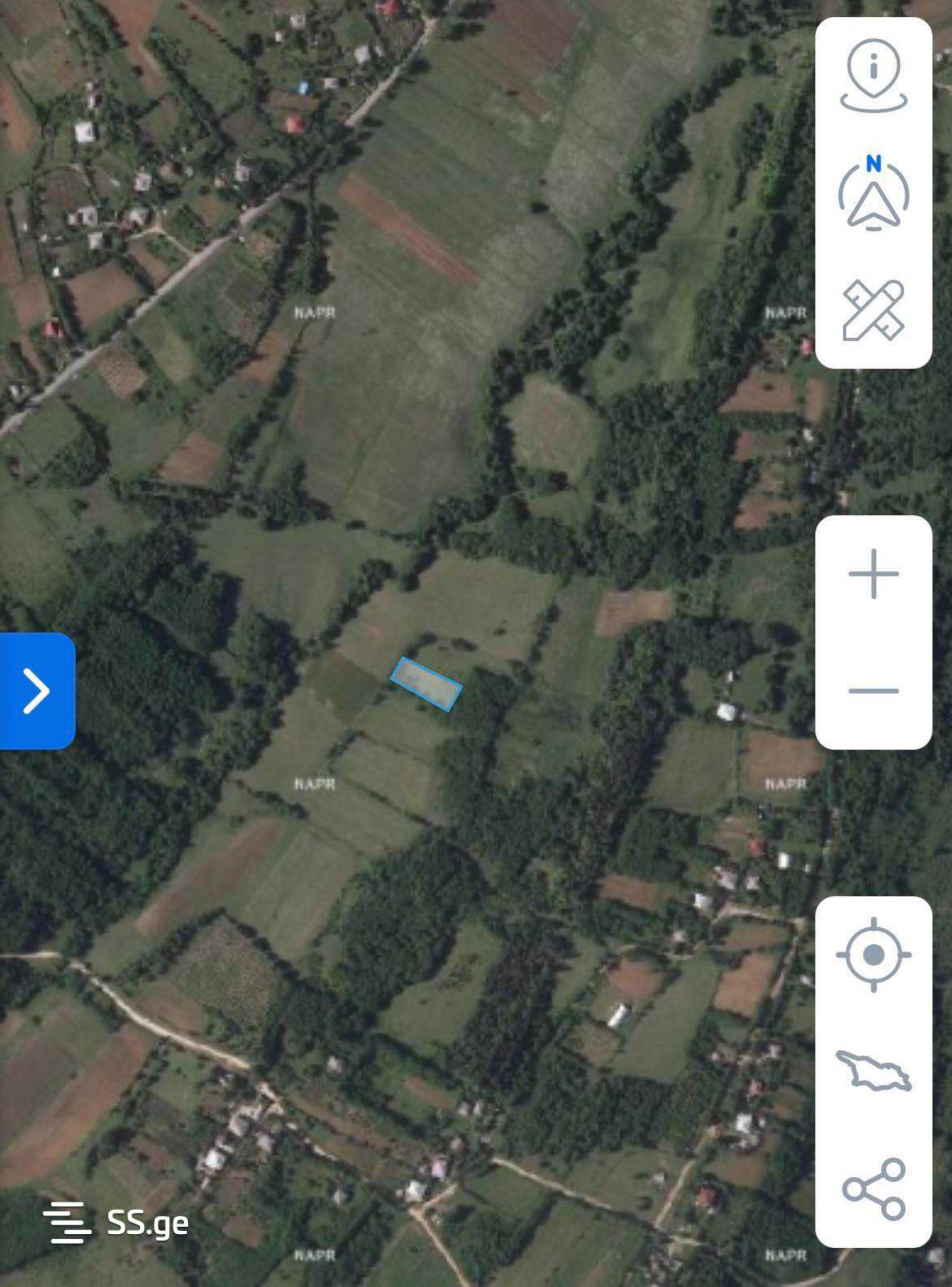This screenshot has height=1287, width=952.
Task: Zoom in on the map
Action: 873,574
